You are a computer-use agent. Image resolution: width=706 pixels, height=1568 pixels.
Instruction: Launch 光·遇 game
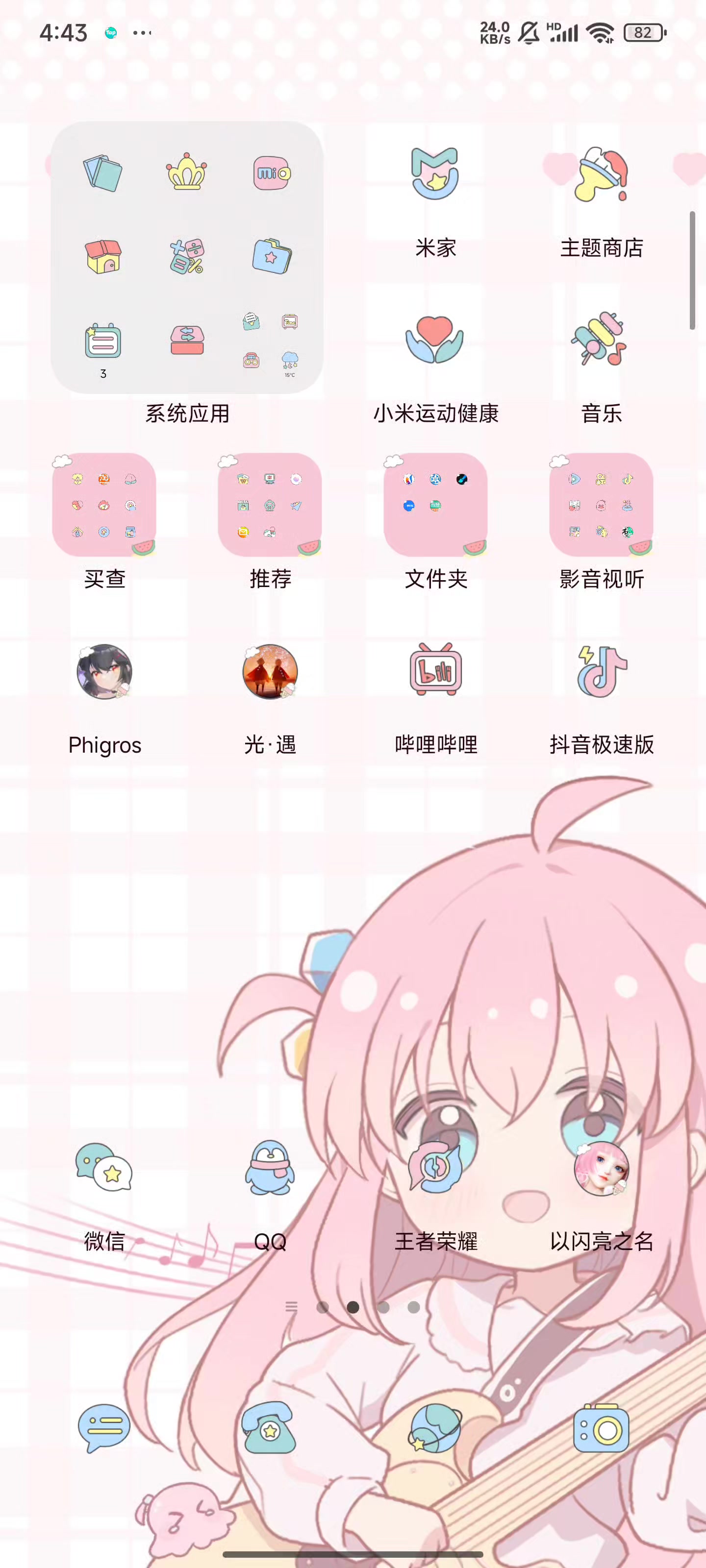coord(270,671)
